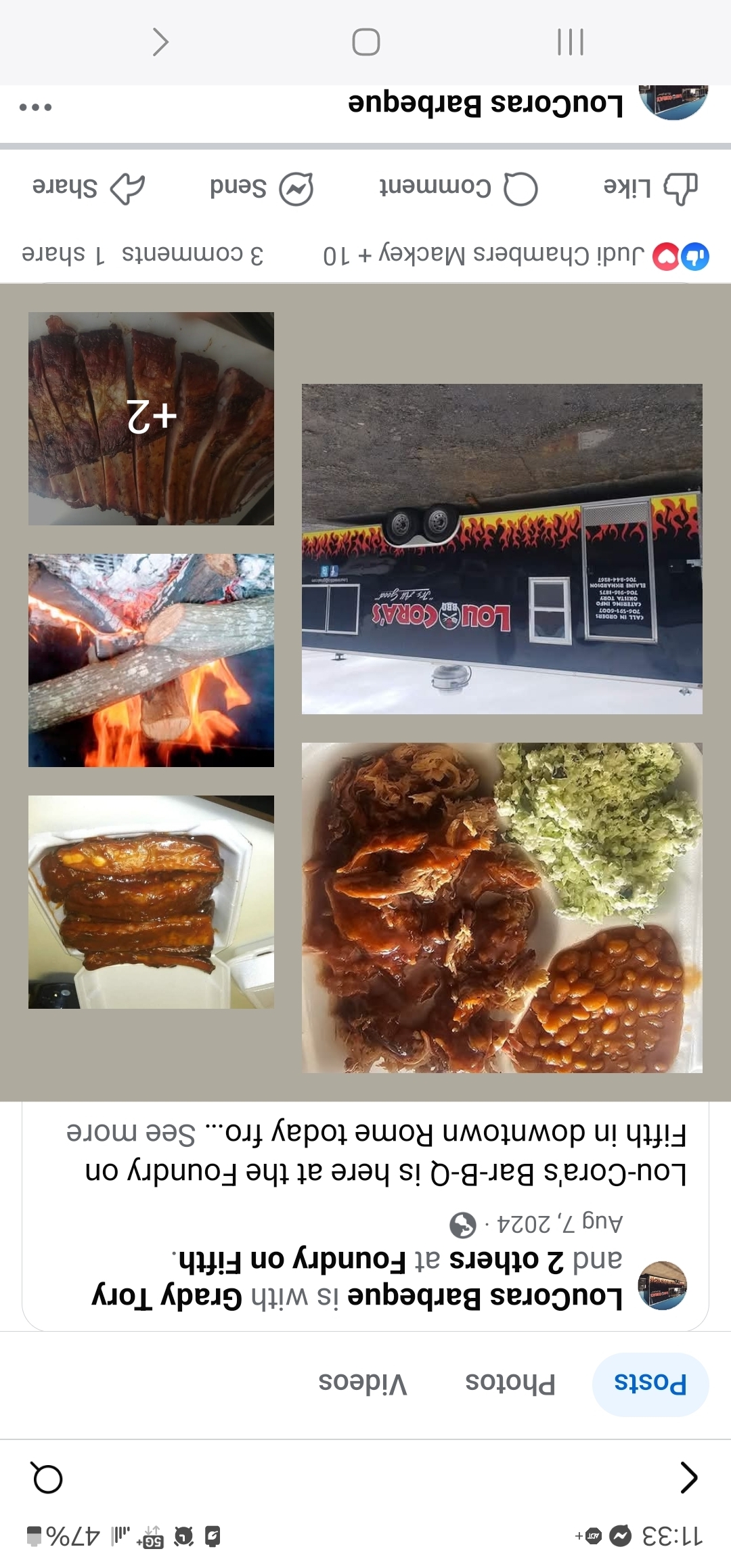Open the pulled pork plate photo
The image size is (731, 1568).
[502, 907]
